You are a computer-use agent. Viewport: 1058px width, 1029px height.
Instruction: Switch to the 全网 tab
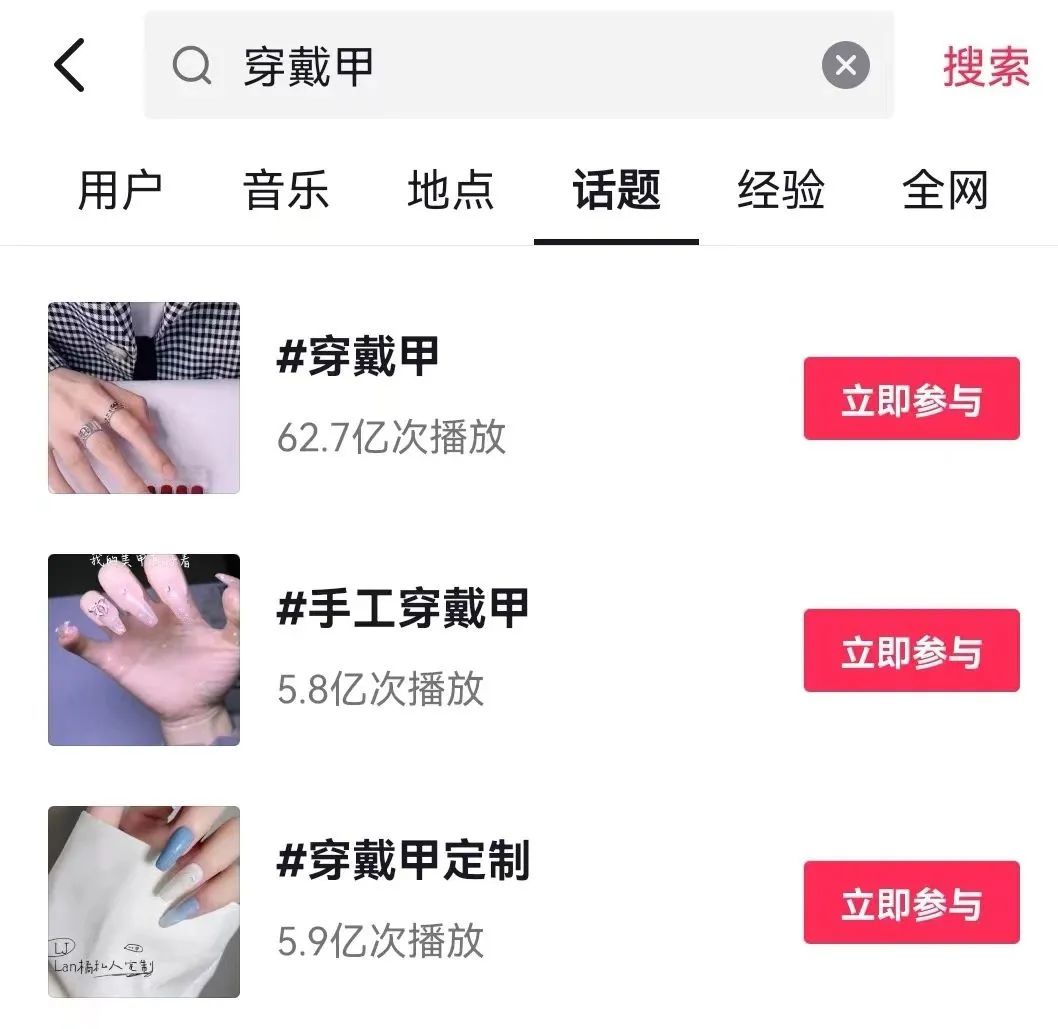coord(945,189)
